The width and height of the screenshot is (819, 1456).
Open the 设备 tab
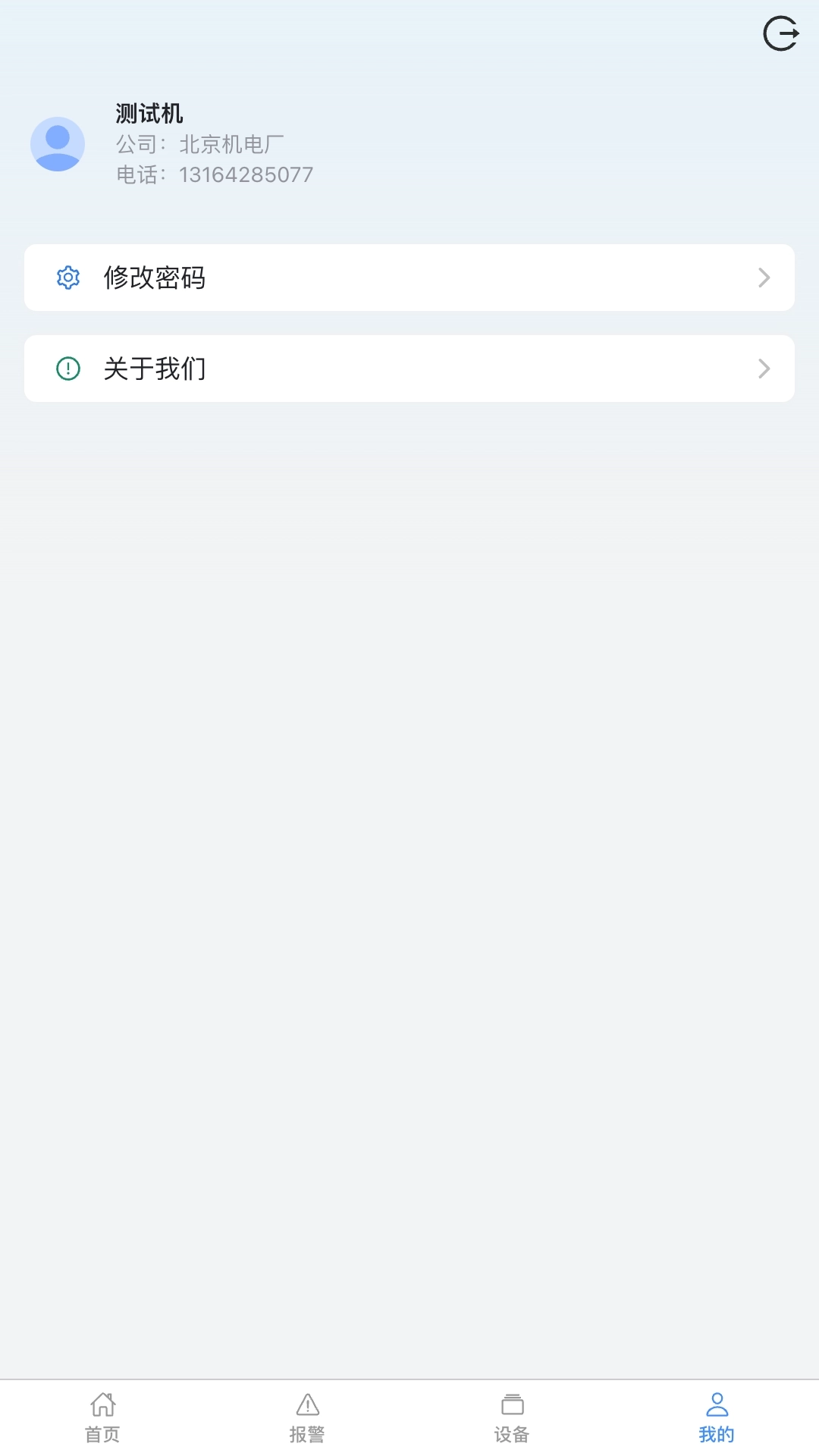(512, 1418)
